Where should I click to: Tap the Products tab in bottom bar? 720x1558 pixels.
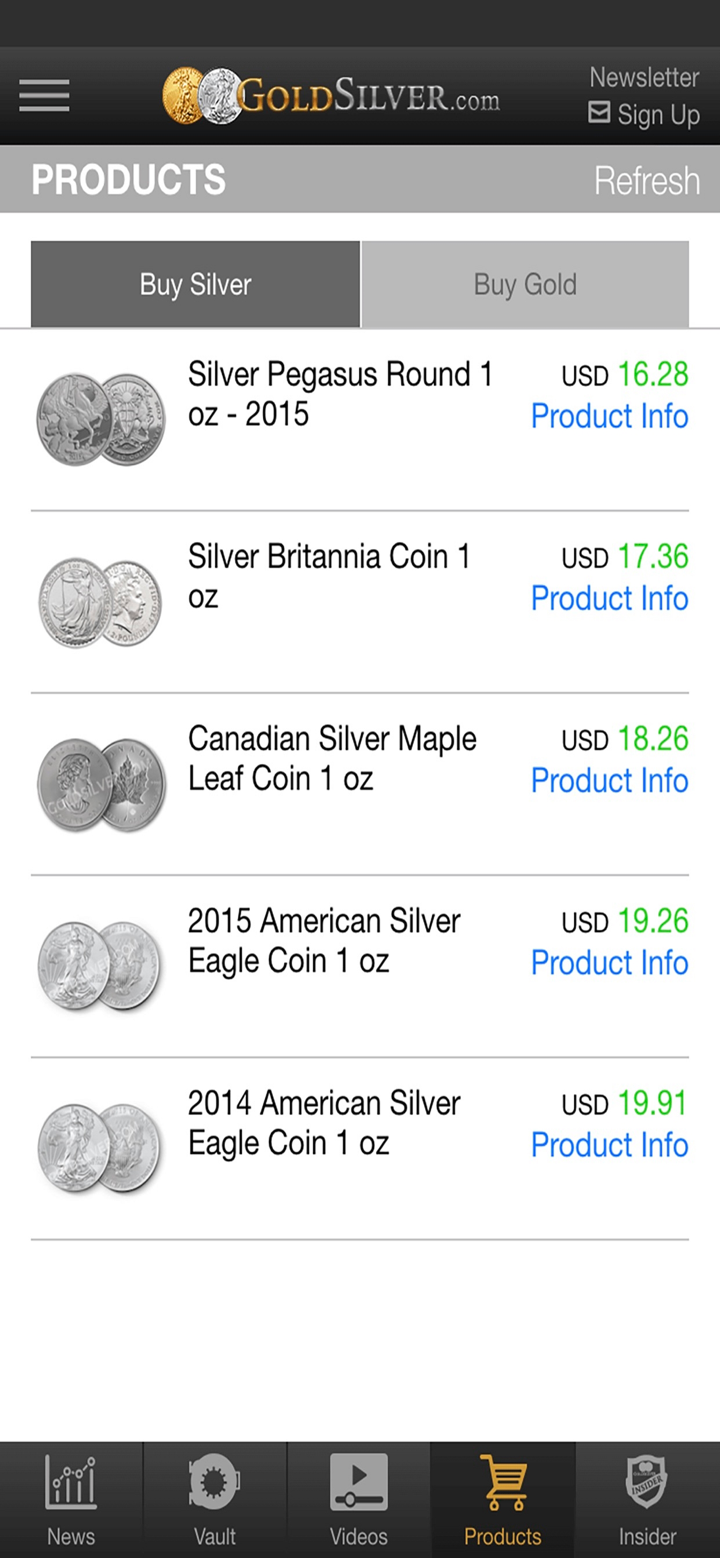click(503, 1500)
